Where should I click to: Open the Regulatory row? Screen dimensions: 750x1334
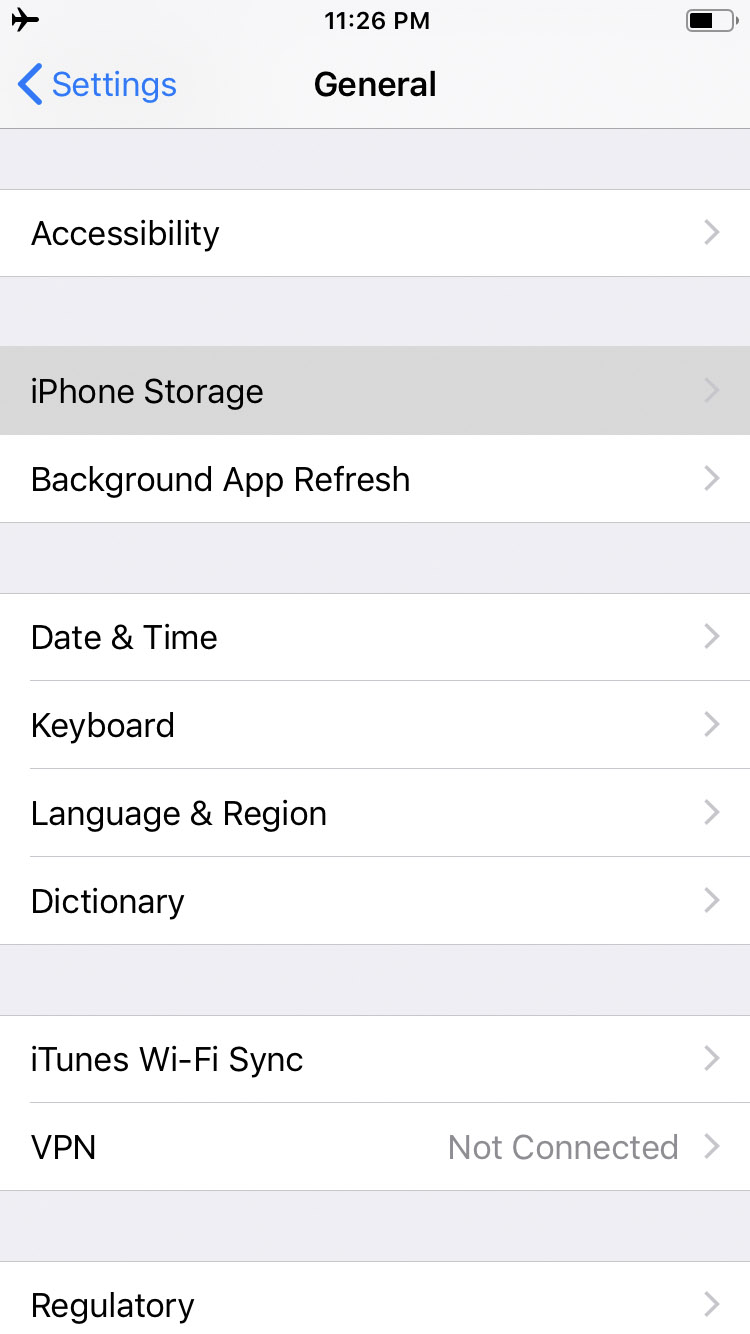pyautogui.click(x=375, y=1303)
